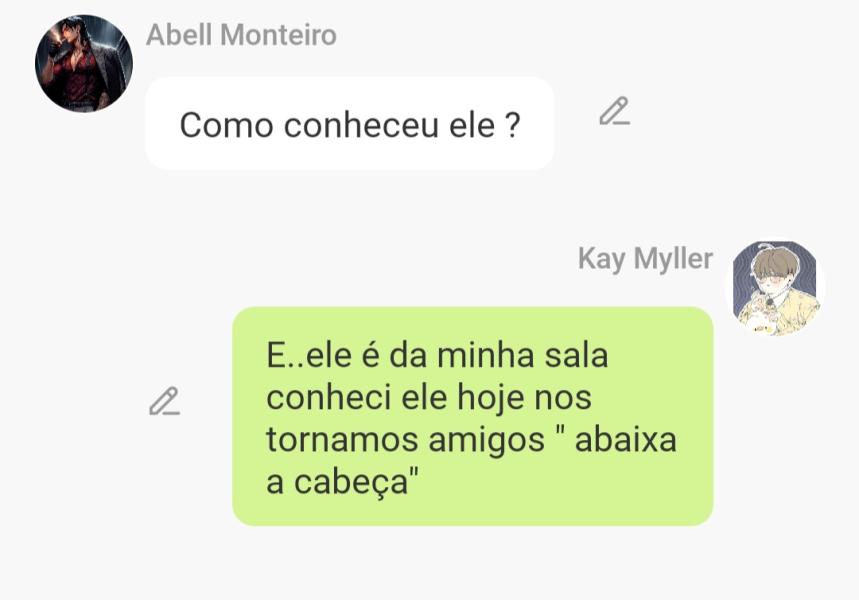Open Kay Myller's profile avatar
859x600 pixels.
point(775,287)
